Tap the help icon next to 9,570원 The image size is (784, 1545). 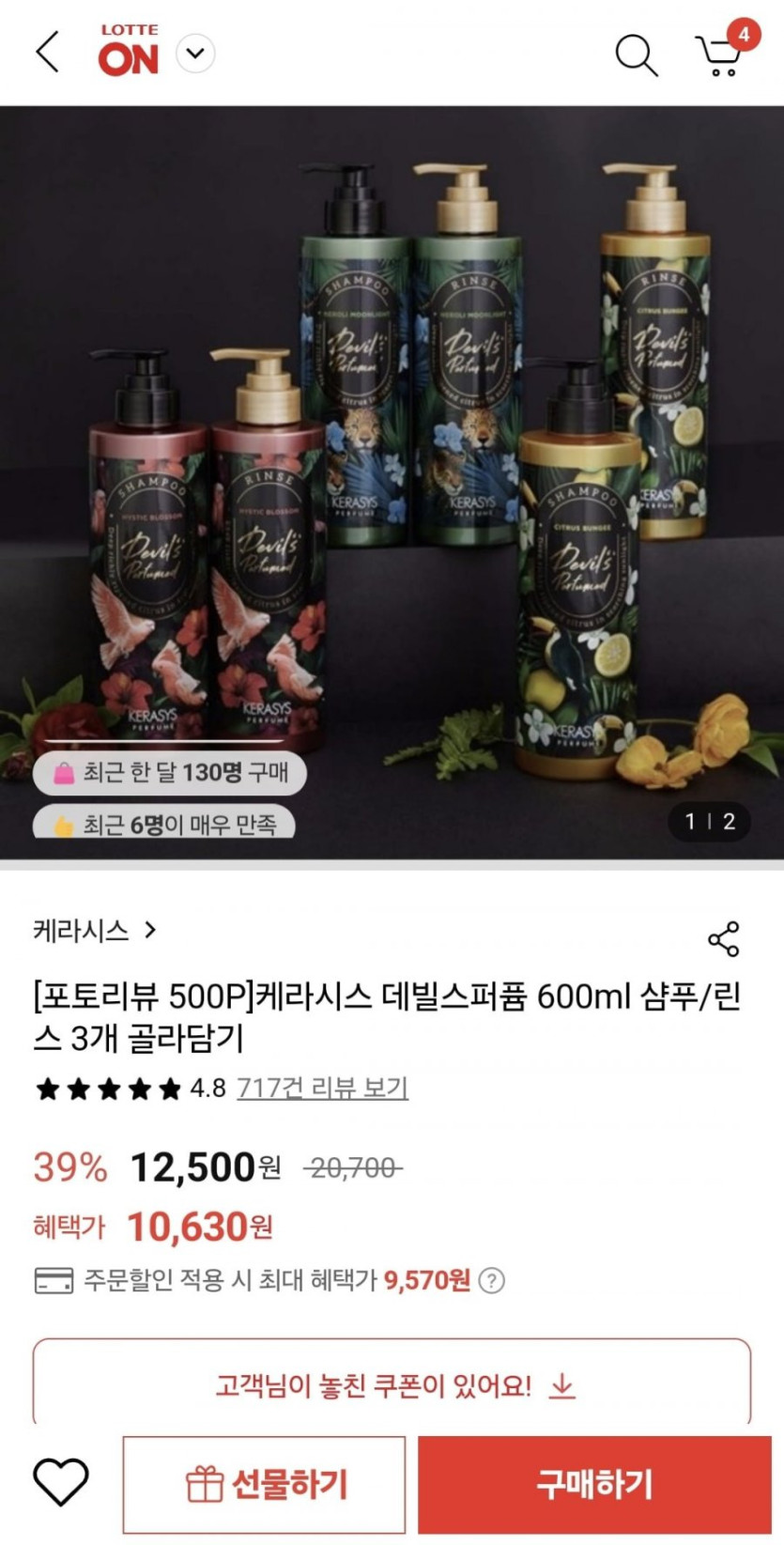point(492,1280)
